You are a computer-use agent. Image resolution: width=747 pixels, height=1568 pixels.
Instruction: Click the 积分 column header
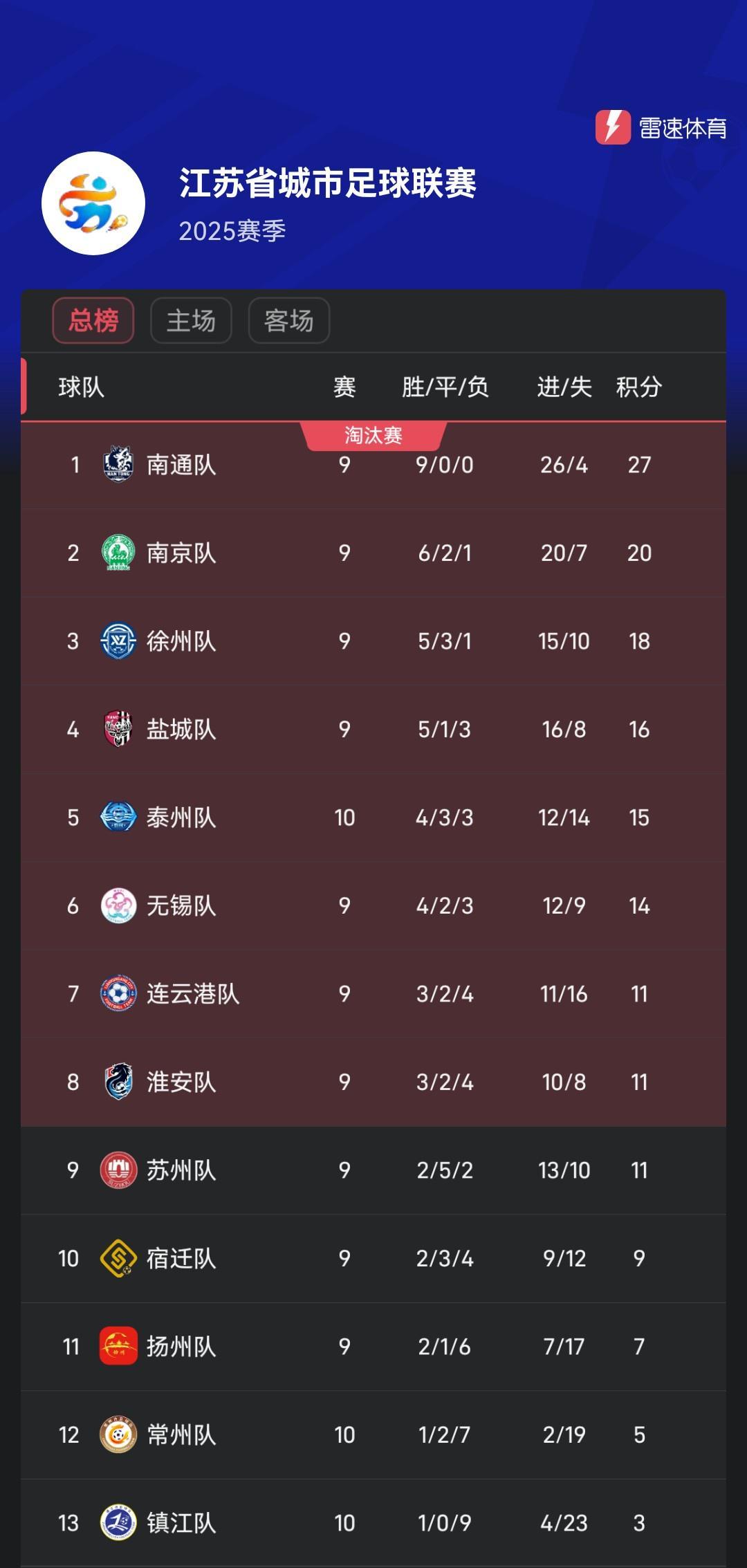[x=637, y=389]
